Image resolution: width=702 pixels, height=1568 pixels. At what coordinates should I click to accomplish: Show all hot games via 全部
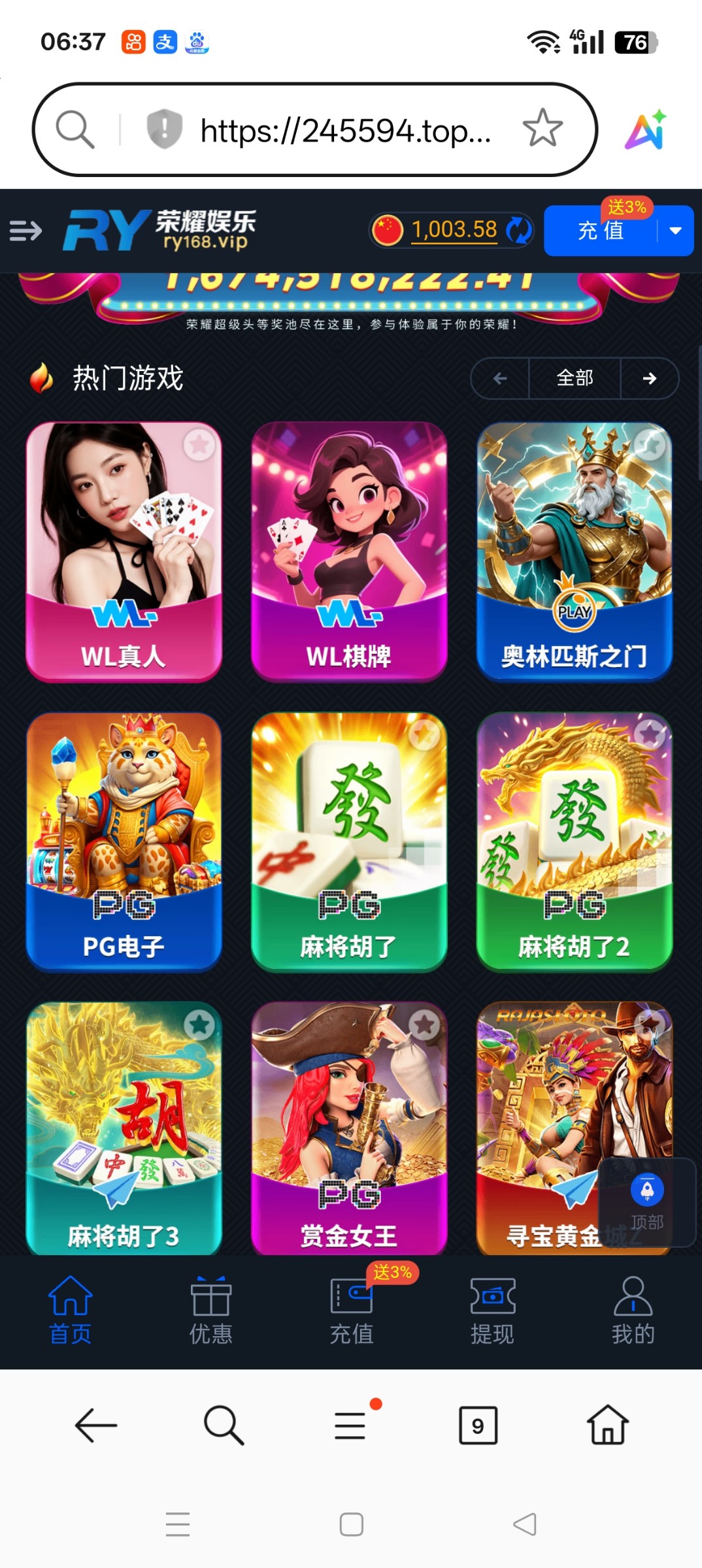tap(575, 378)
